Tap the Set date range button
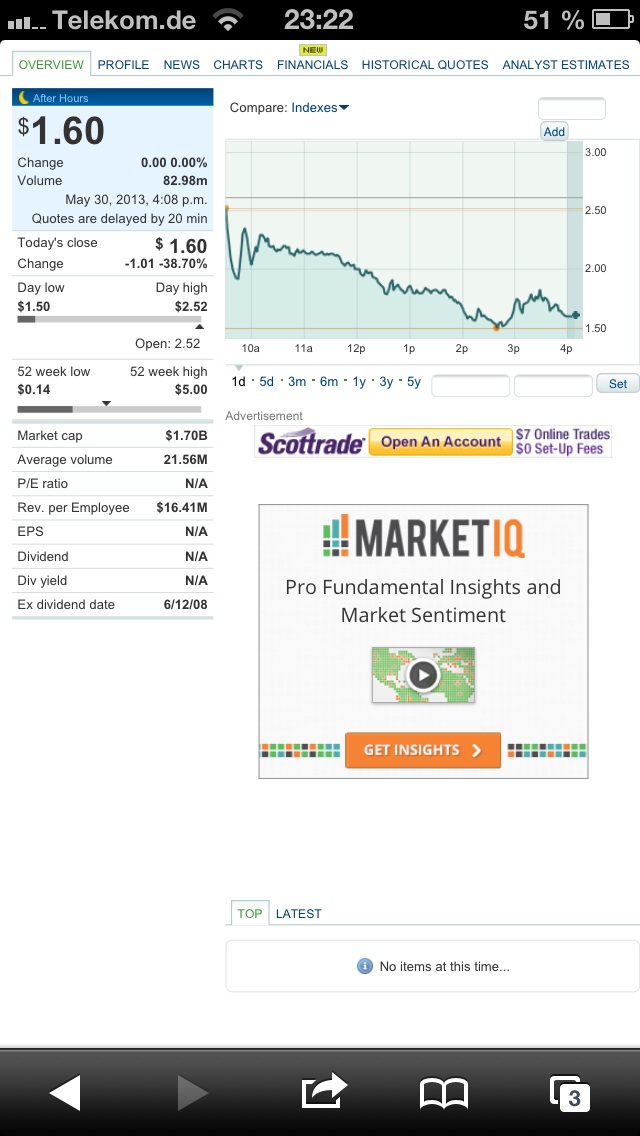This screenshot has width=640, height=1136. pos(617,384)
